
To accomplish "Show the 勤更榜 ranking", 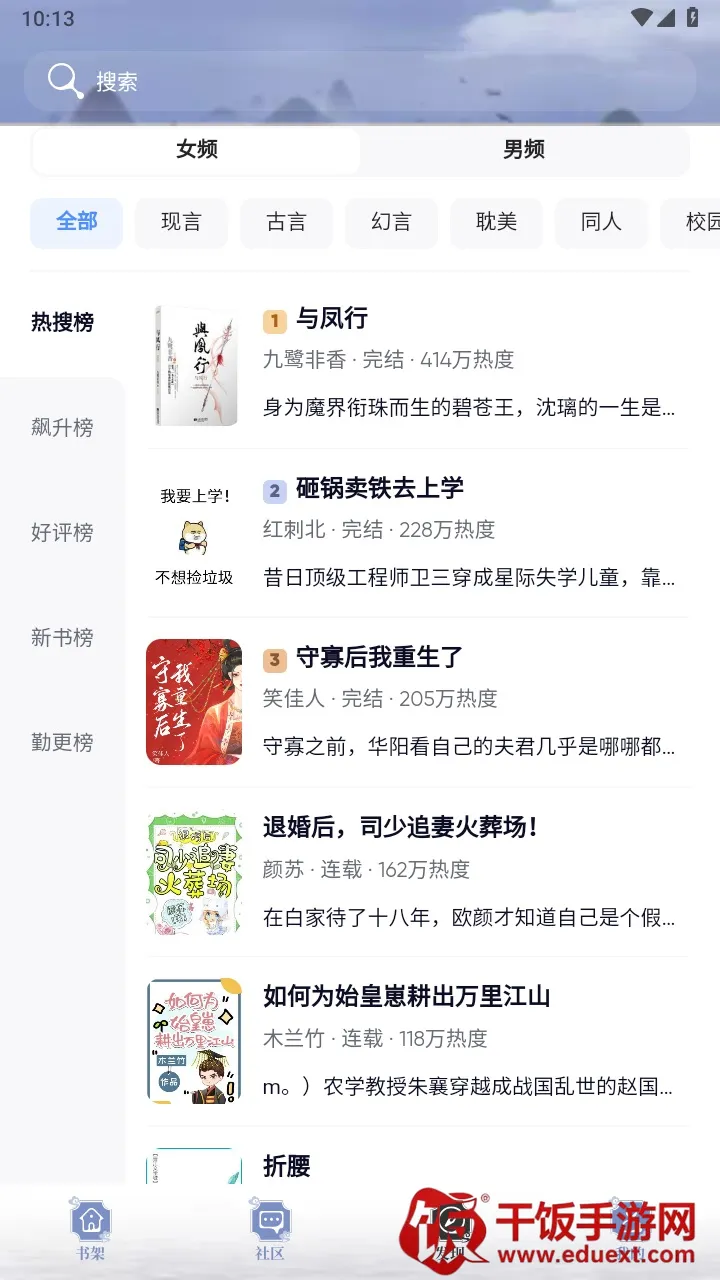I will tap(62, 743).
